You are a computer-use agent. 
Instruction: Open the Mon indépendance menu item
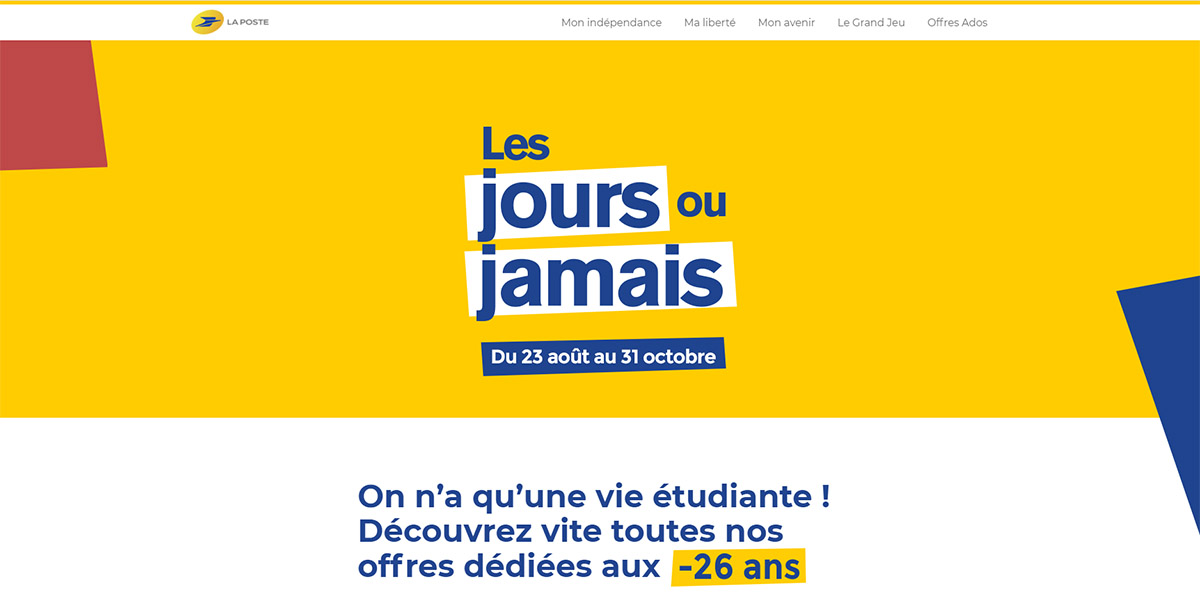[x=611, y=23]
